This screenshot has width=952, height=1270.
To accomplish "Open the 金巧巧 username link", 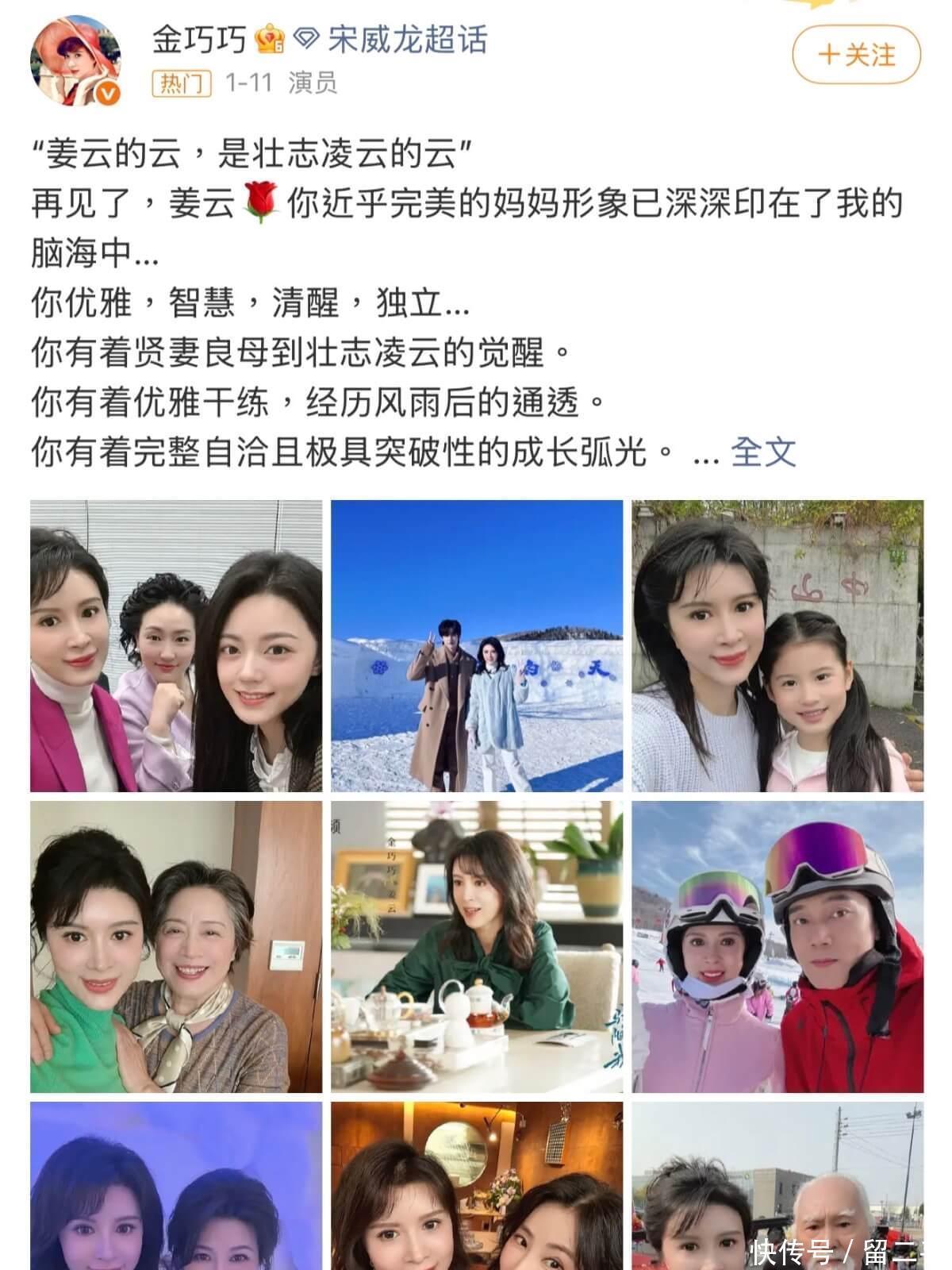I will pyautogui.click(x=199, y=39).
